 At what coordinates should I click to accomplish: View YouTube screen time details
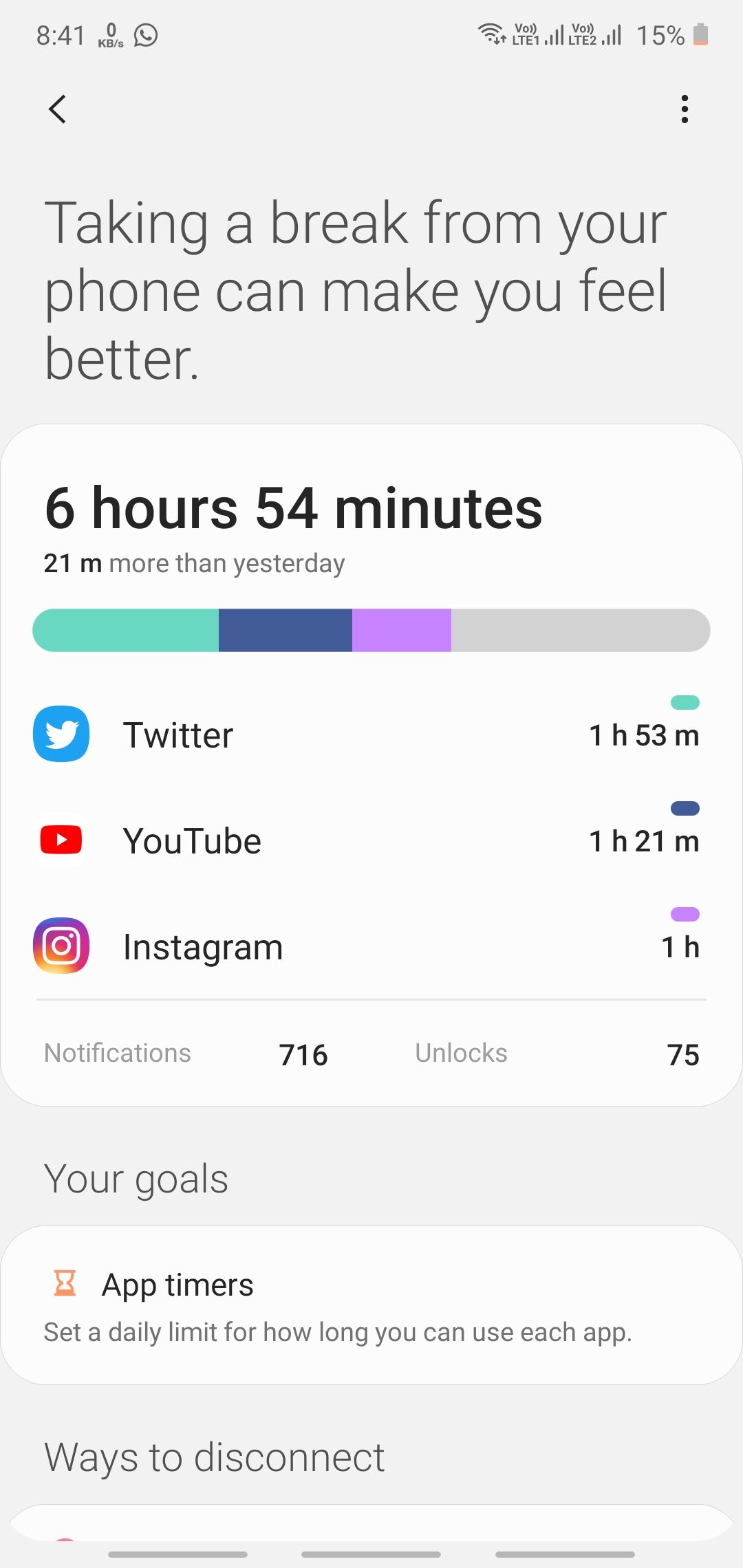click(371, 840)
